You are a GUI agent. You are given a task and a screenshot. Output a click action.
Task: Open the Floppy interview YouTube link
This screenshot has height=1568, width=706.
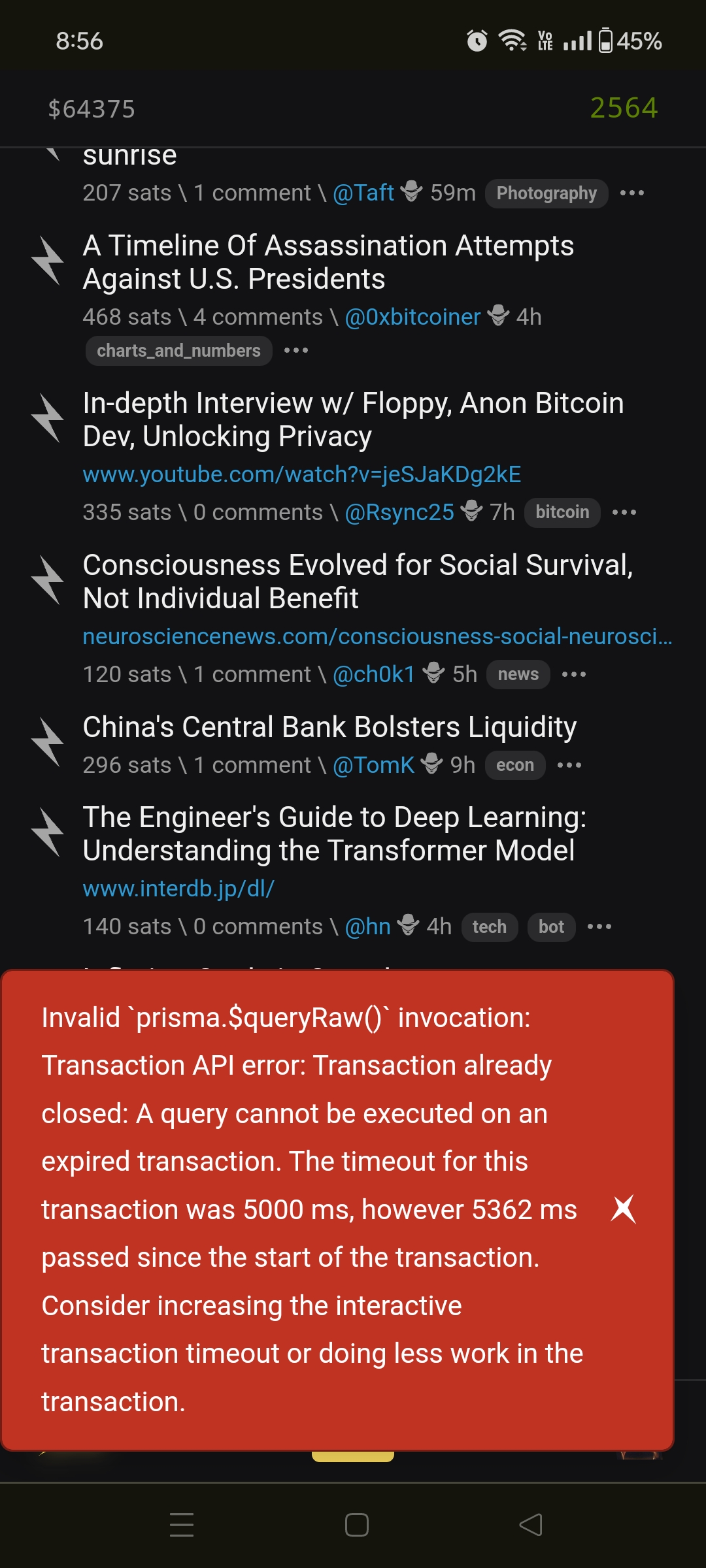[x=301, y=474]
